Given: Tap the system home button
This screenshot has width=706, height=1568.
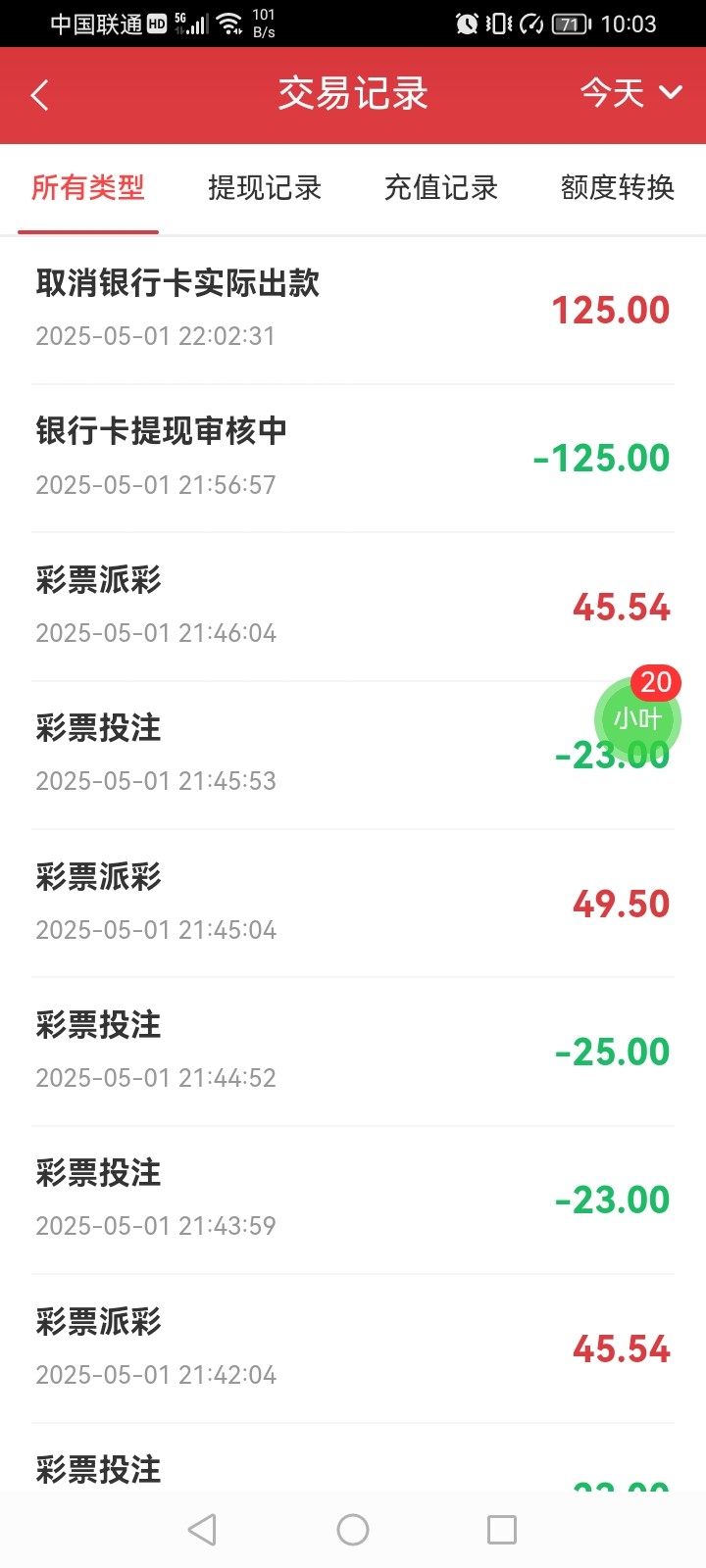Looking at the screenshot, I should 353,1530.
